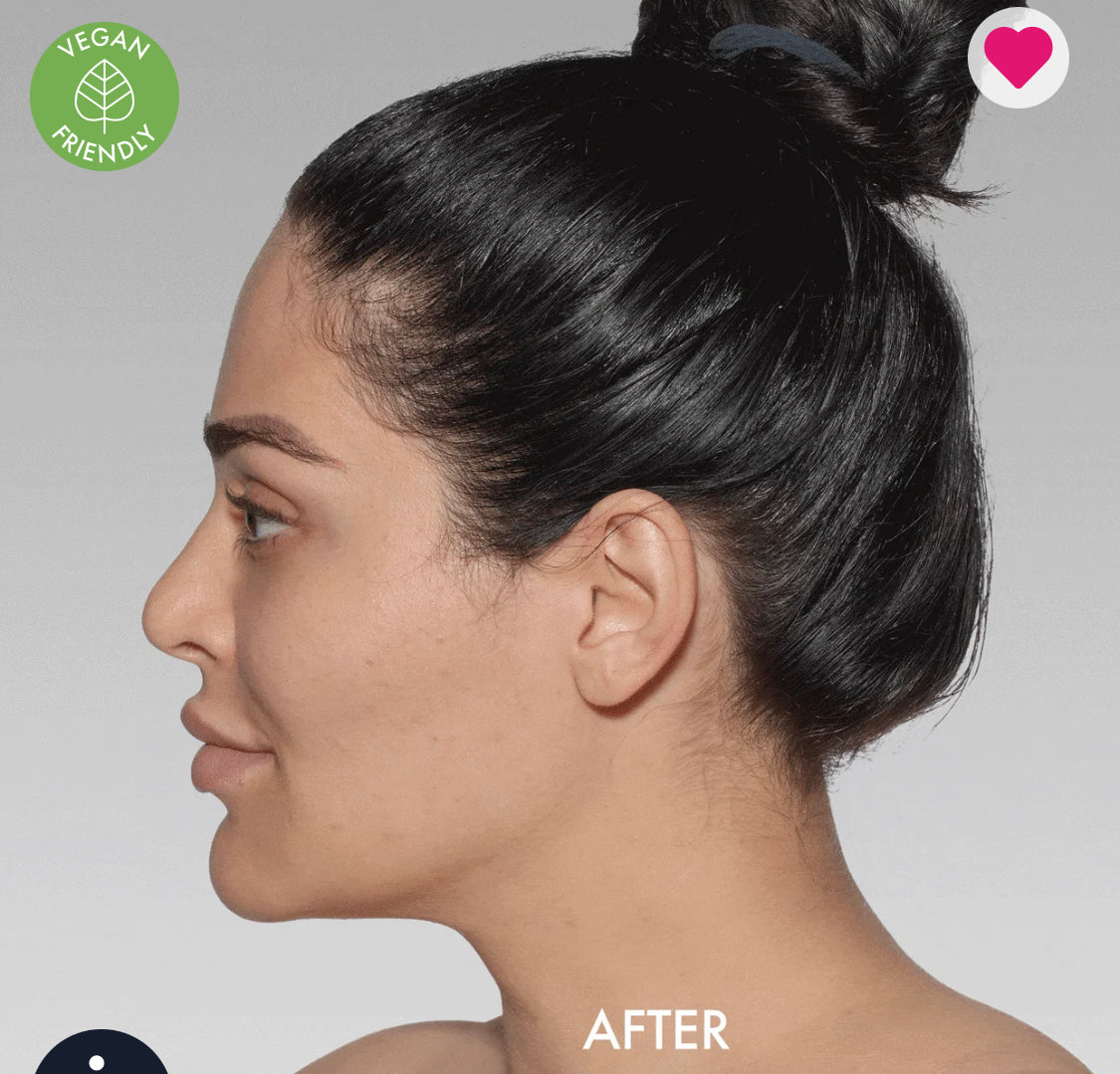
Task: Open the accessibility widget button
Action: coord(100,1057)
